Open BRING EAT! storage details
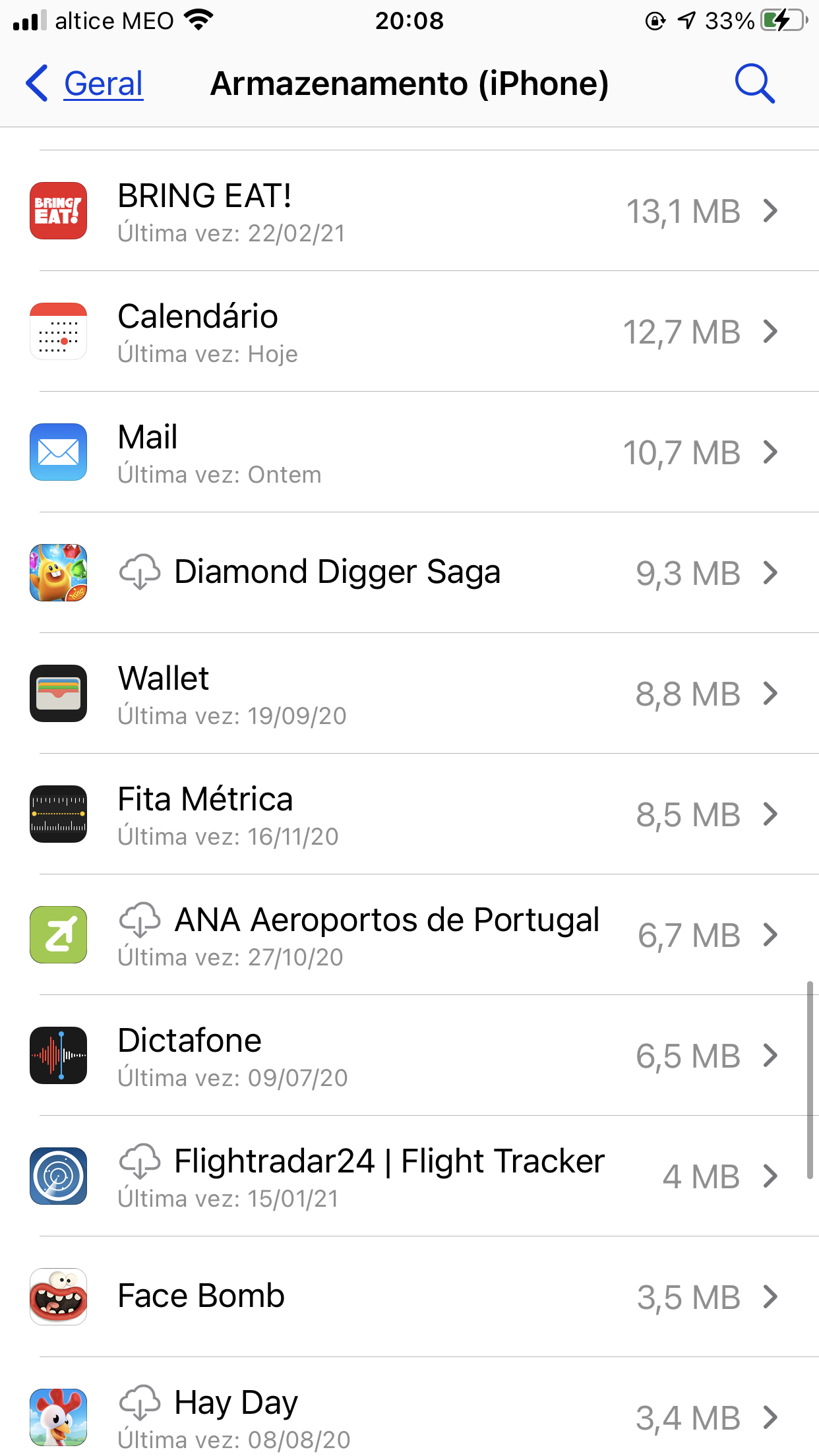 tap(409, 211)
